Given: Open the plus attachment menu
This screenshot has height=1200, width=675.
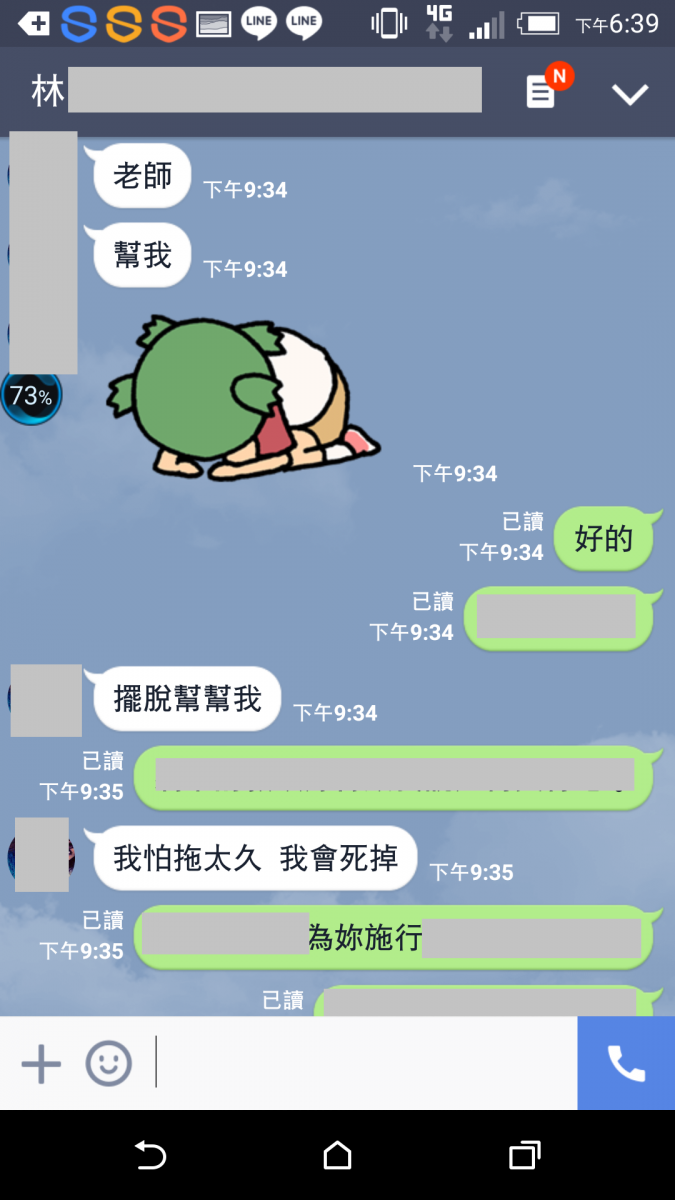Looking at the screenshot, I should (41, 1064).
